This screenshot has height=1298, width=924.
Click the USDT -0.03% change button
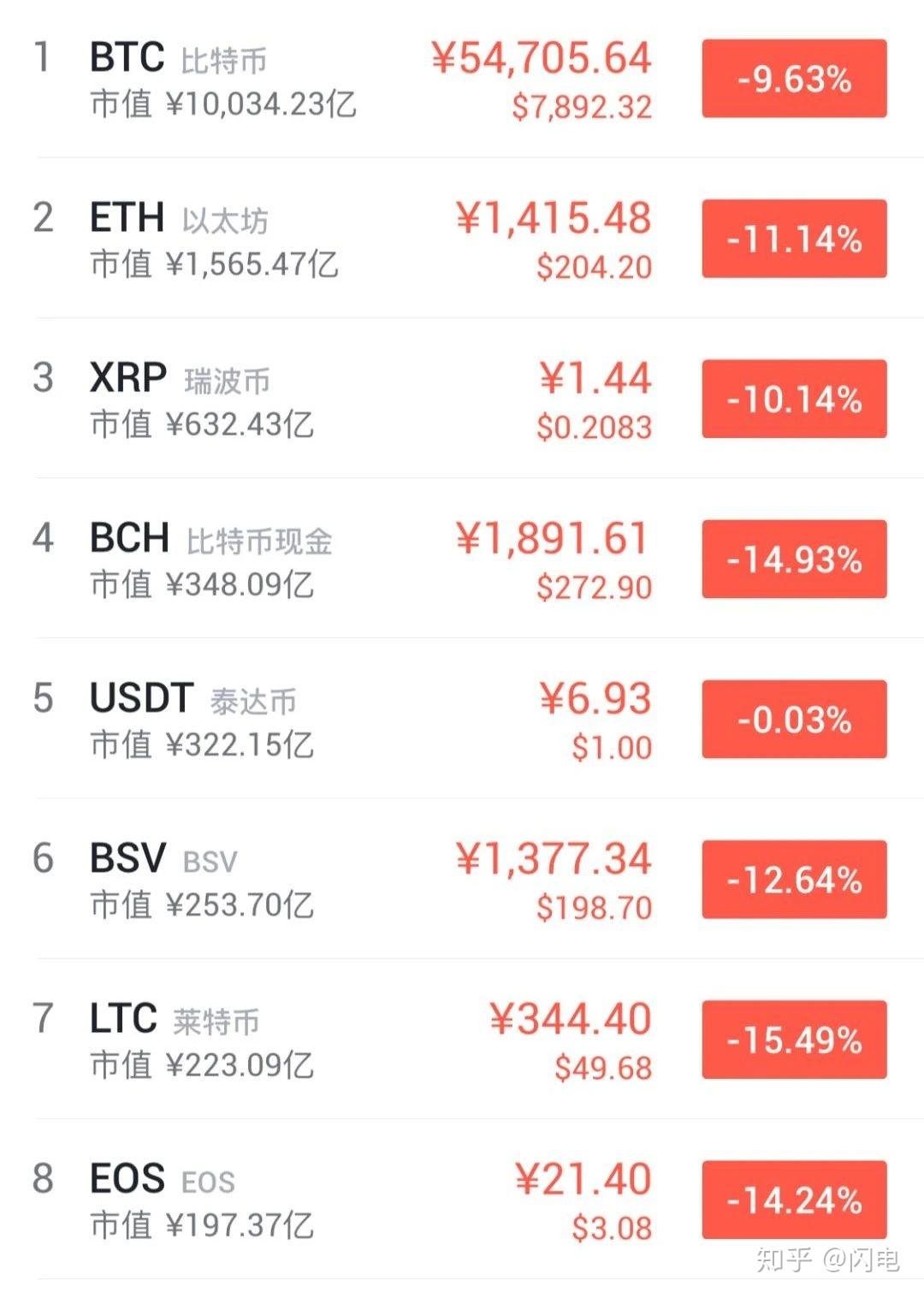coord(792,720)
